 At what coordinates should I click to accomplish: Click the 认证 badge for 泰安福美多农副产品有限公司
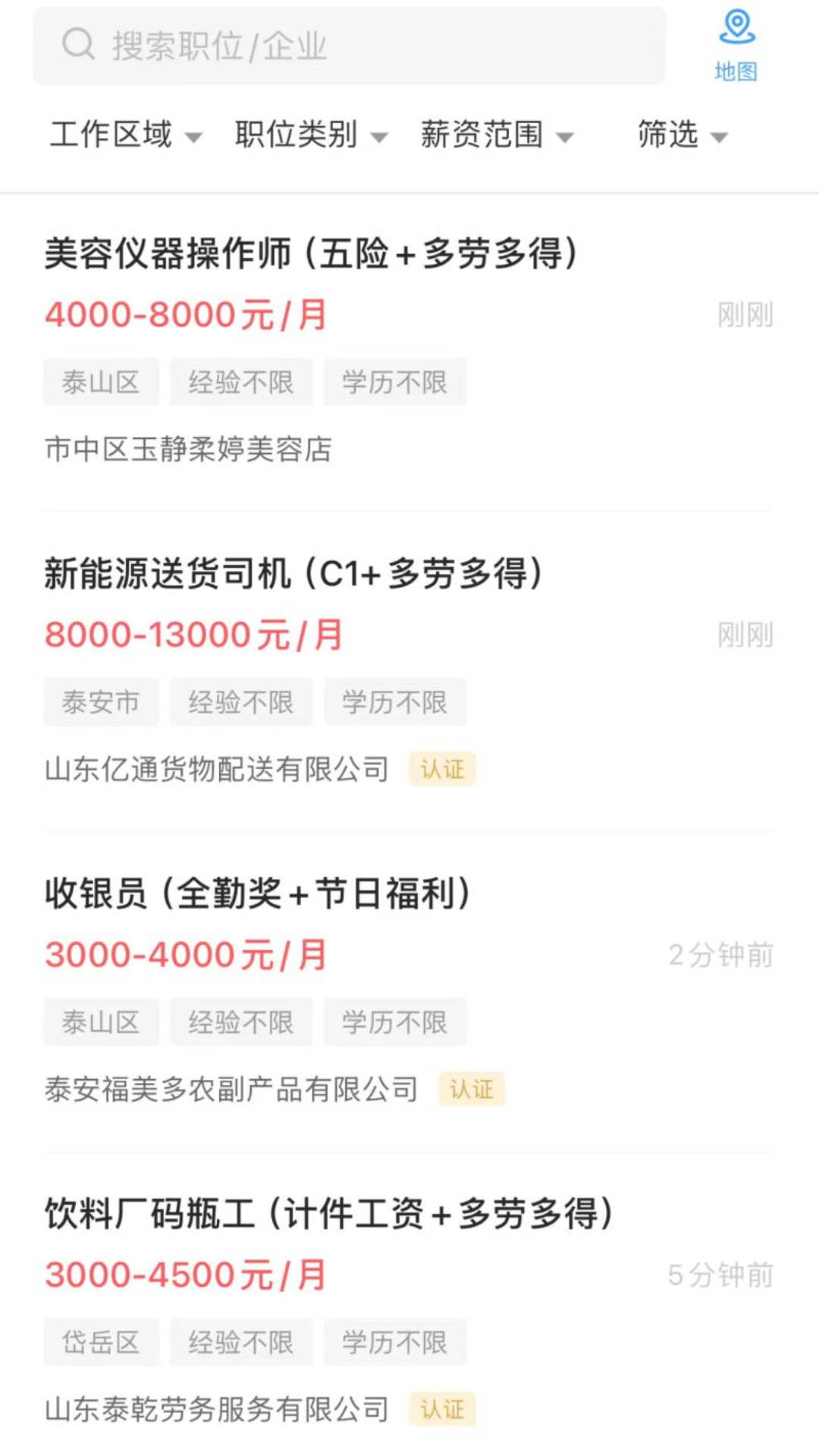click(x=471, y=1089)
